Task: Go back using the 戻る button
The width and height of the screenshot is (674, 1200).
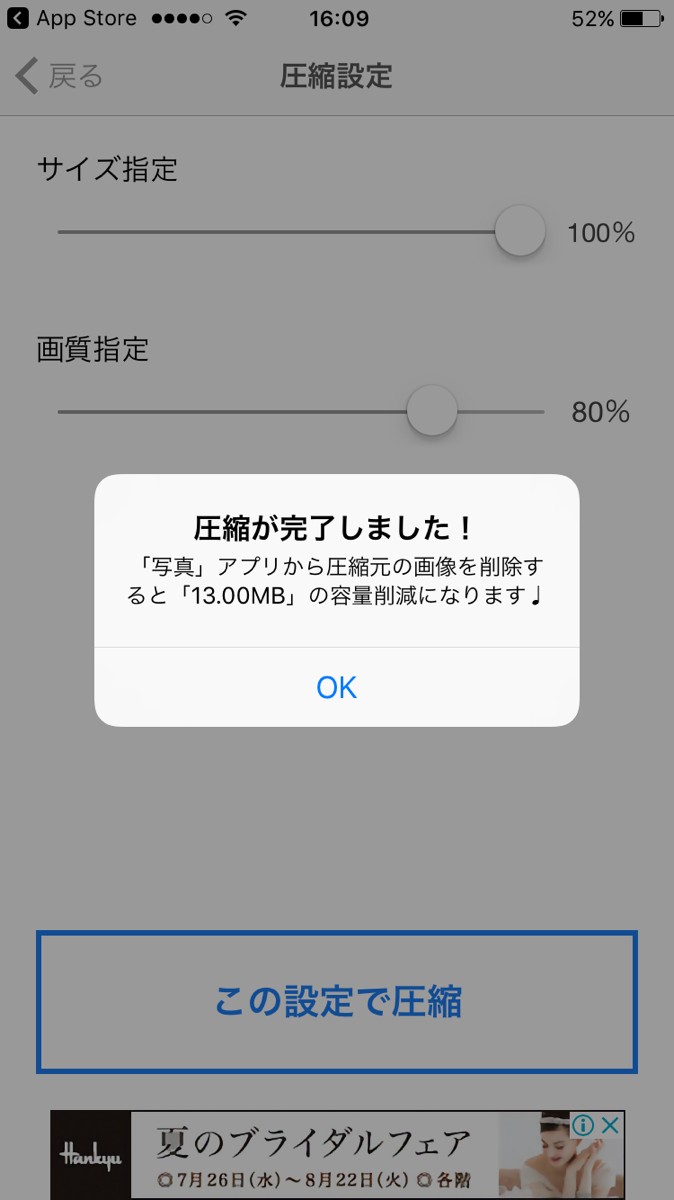Action: (60, 76)
